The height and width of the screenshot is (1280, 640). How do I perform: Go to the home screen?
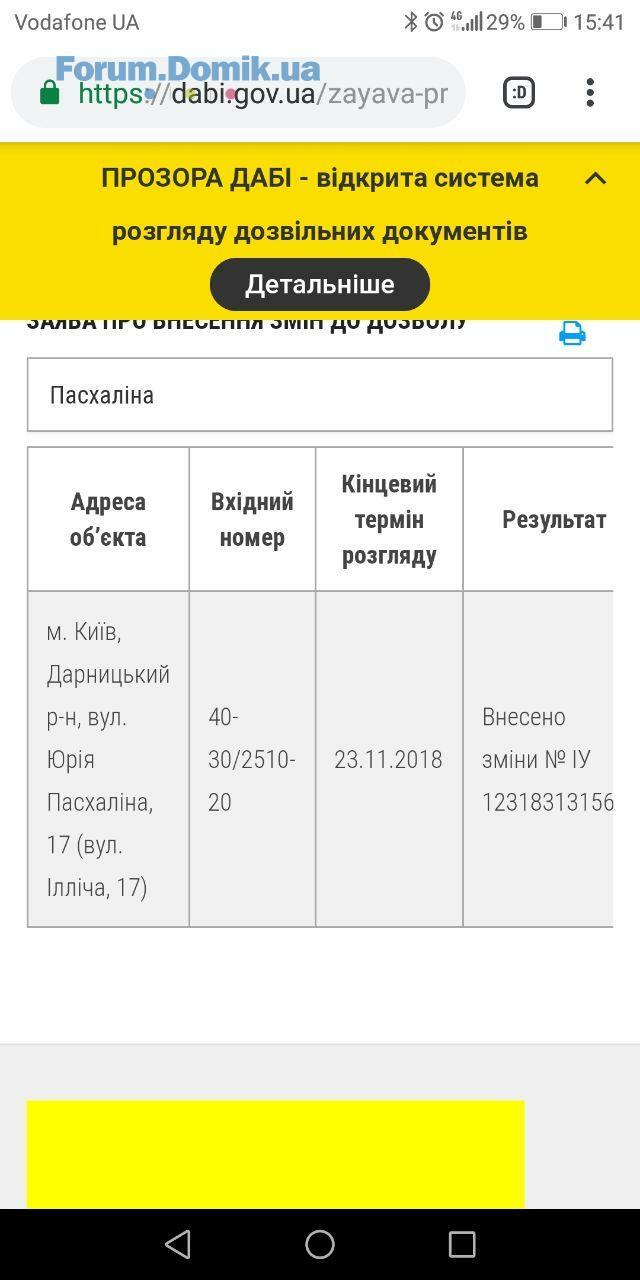coord(320,1244)
